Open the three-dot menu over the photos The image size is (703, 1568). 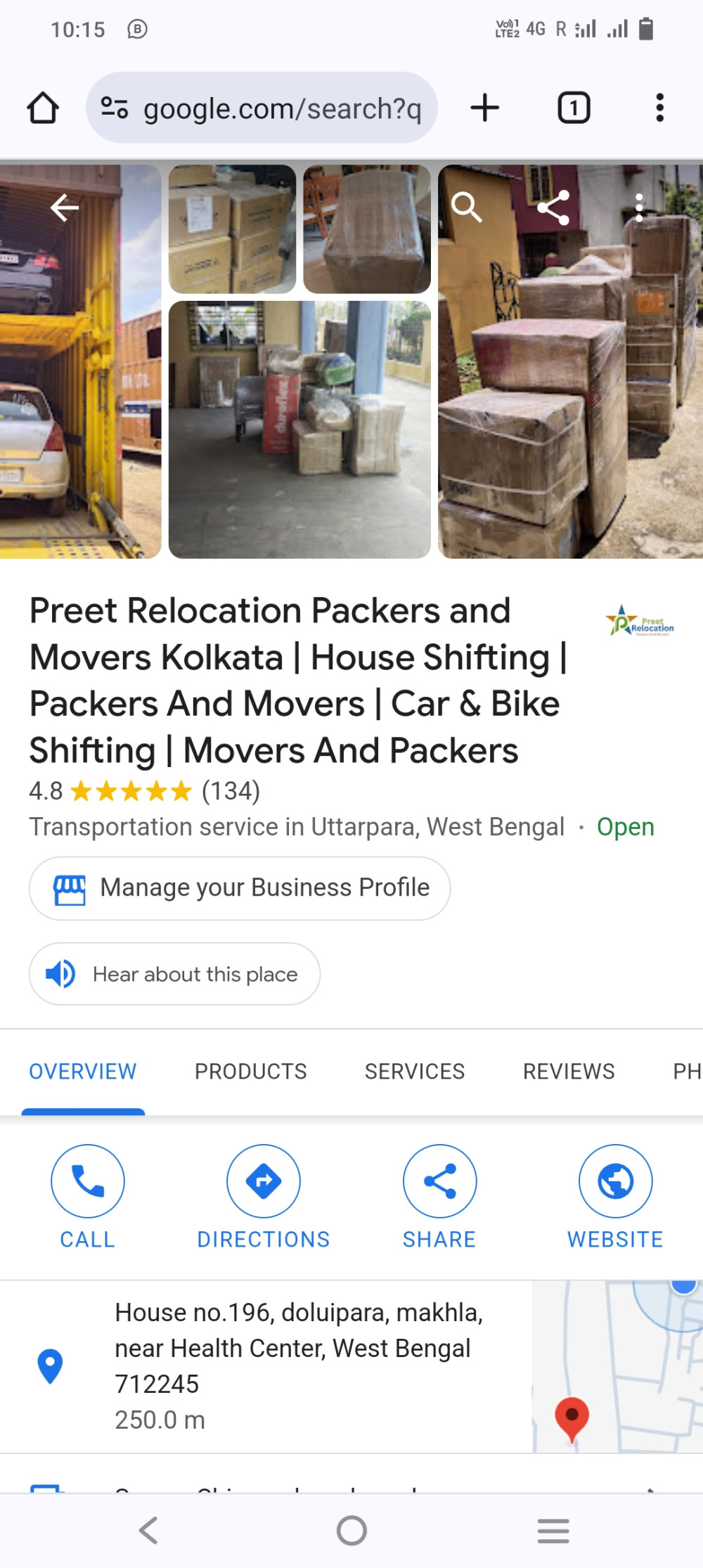[x=639, y=207]
